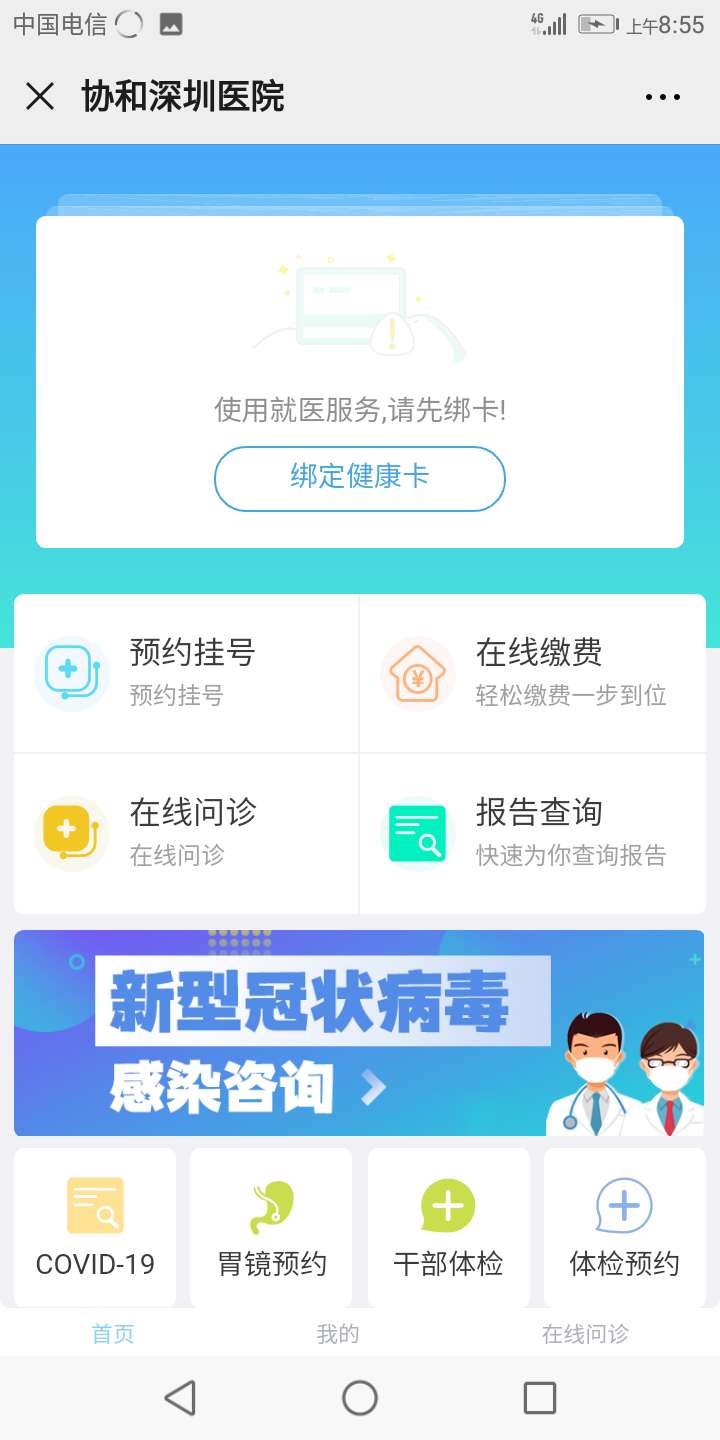Close the 协和深圳医院 page
Viewport: 720px width, 1440px height.
click(40, 97)
